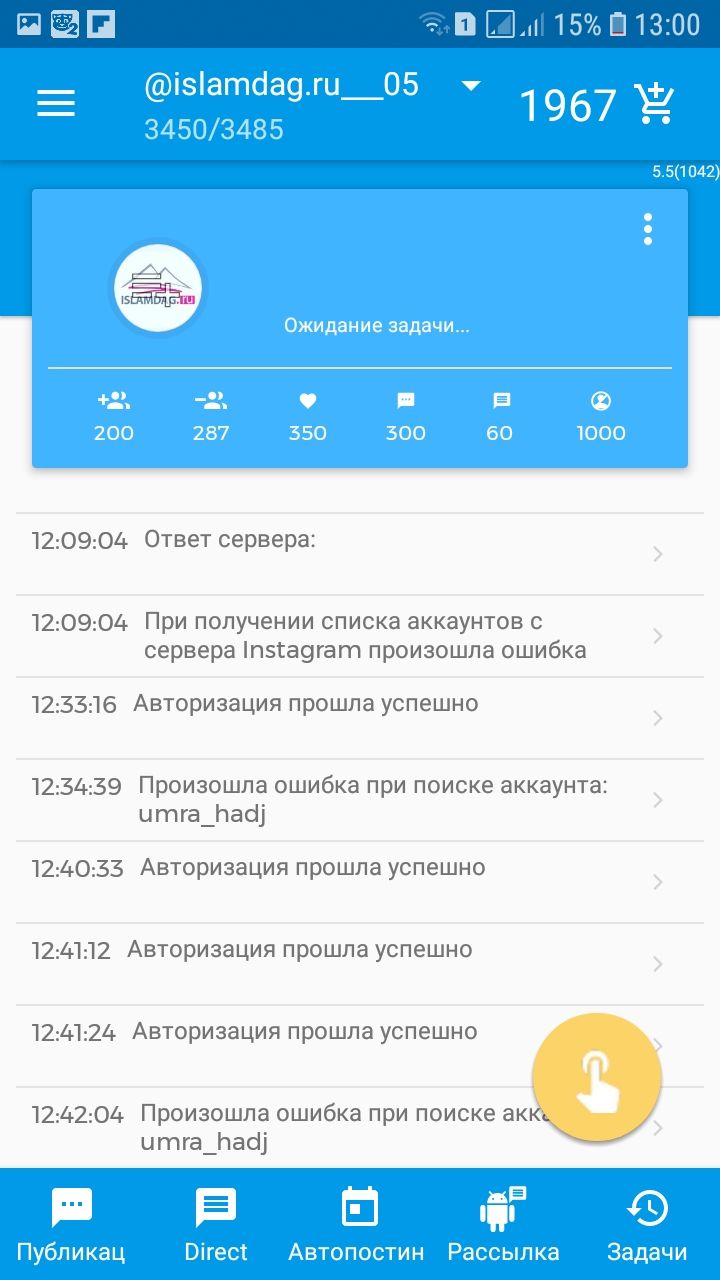Open the 12:09:04 Ответ сервера log entry
This screenshot has width=720, height=1280.
point(360,554)
